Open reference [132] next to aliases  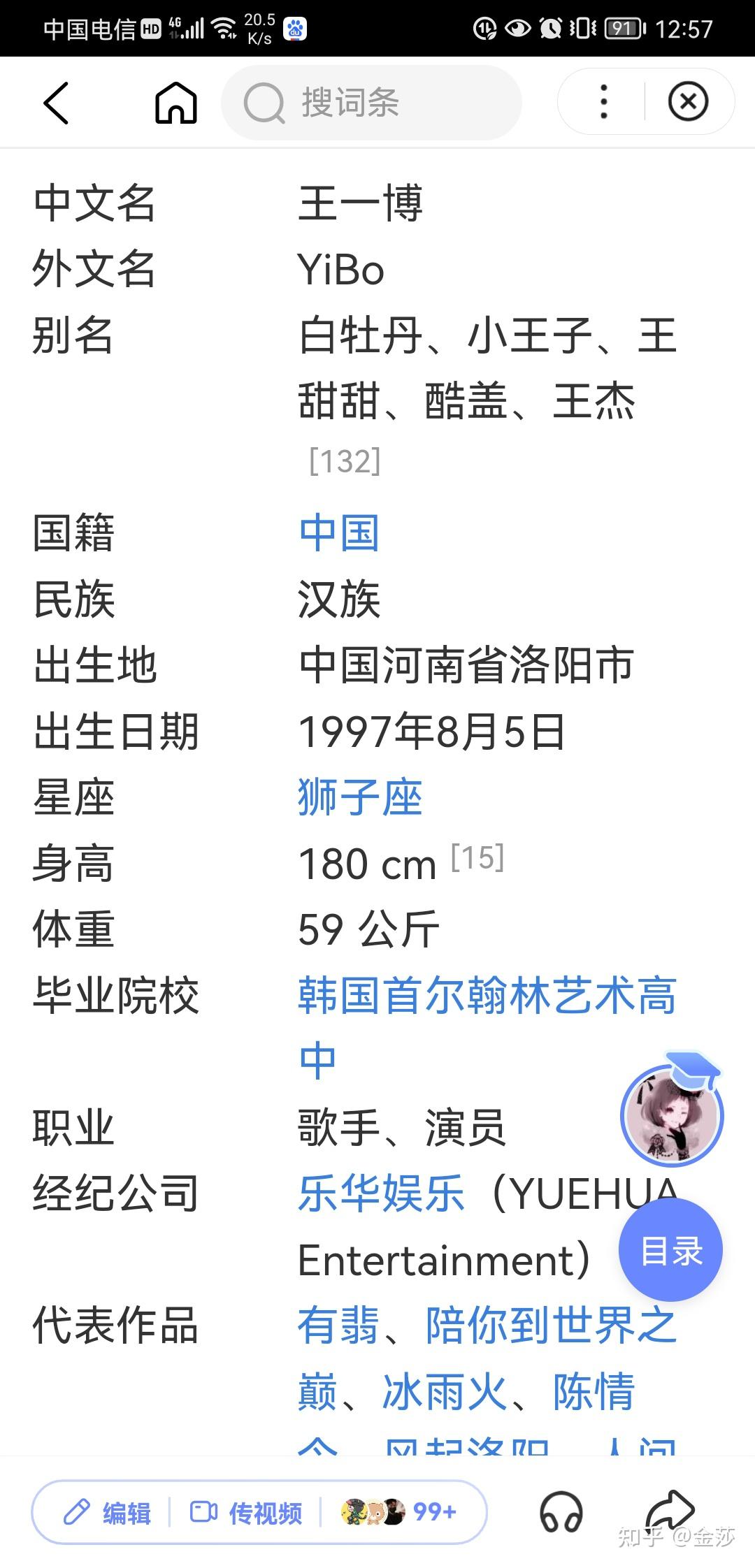[345, 461]
